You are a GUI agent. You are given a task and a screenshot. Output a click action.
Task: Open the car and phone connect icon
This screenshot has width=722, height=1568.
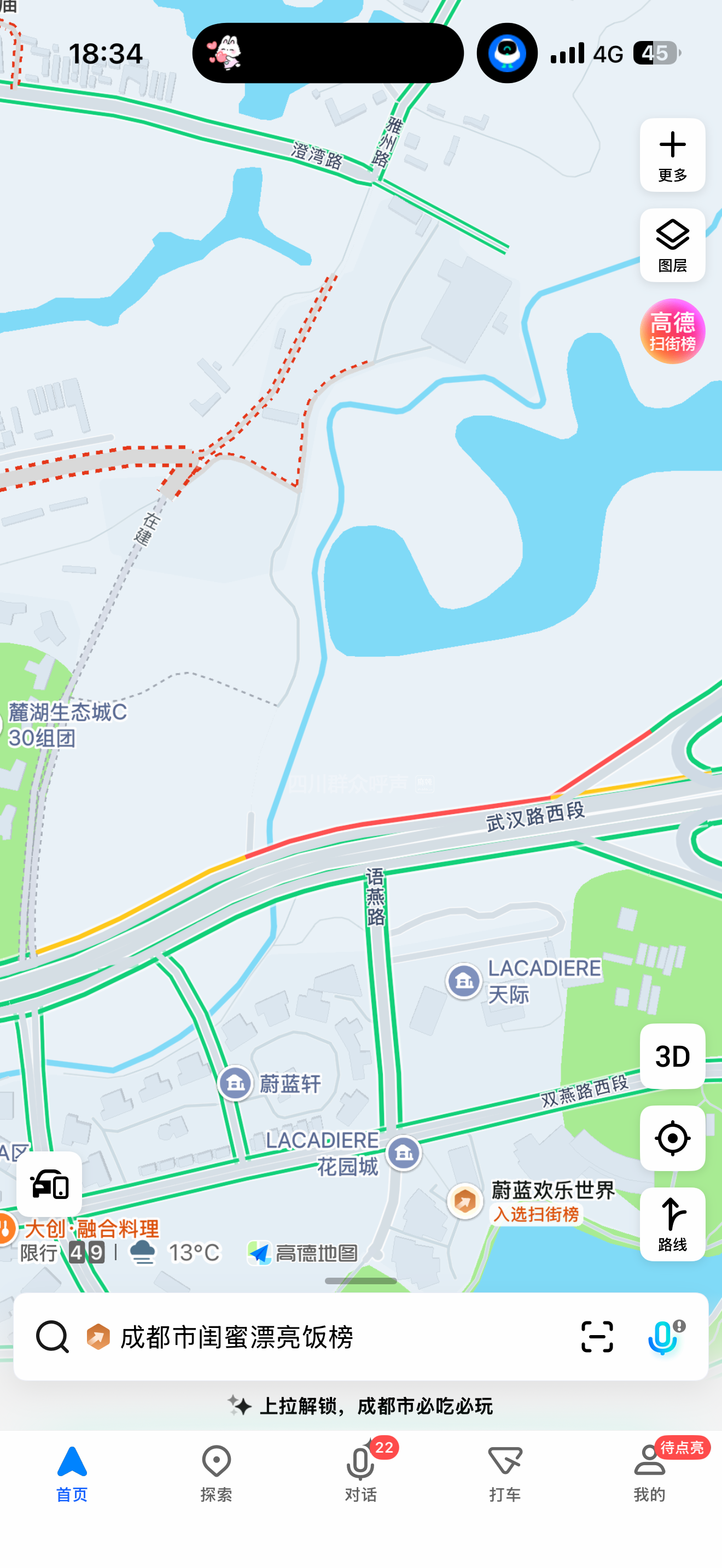(x=49, y=1184)
